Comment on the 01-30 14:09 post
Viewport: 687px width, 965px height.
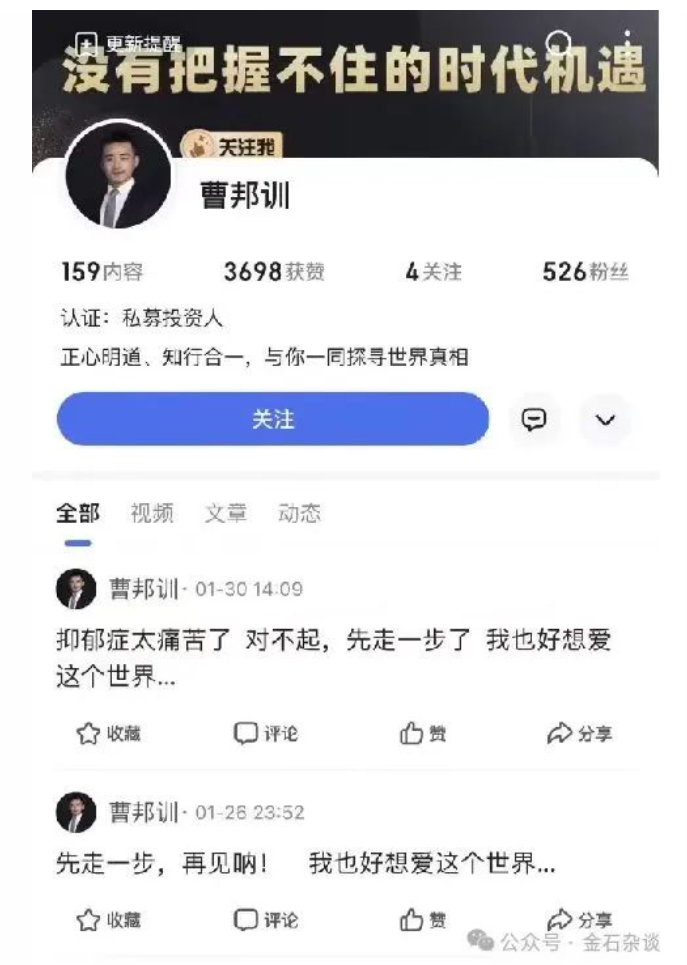coord(265,734)
